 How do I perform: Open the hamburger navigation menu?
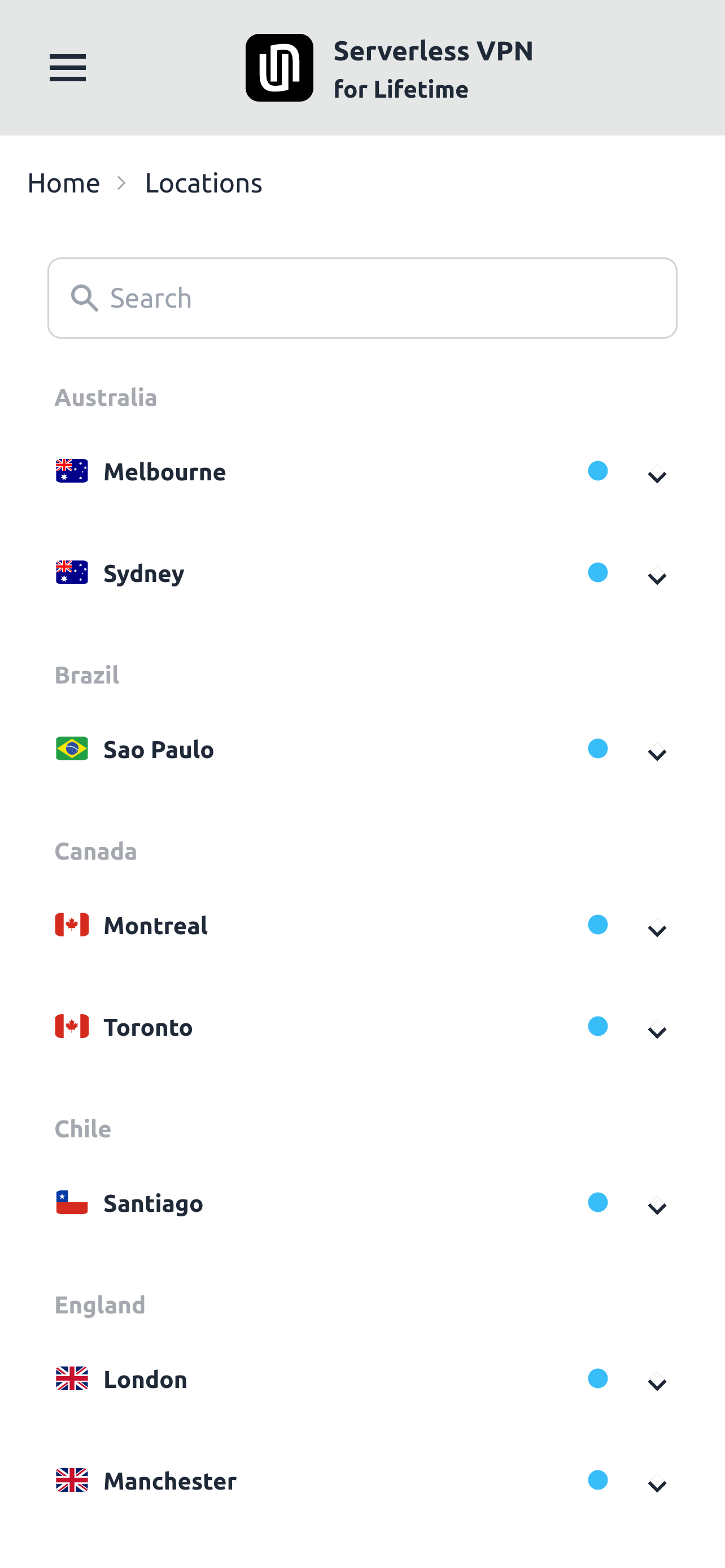coord(68,67)
